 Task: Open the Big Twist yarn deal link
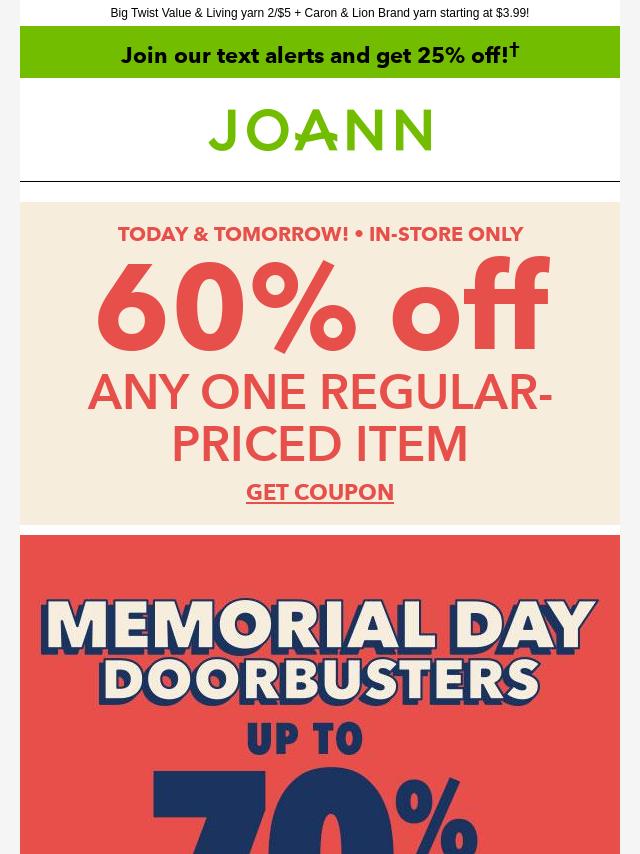coord(320,13)
